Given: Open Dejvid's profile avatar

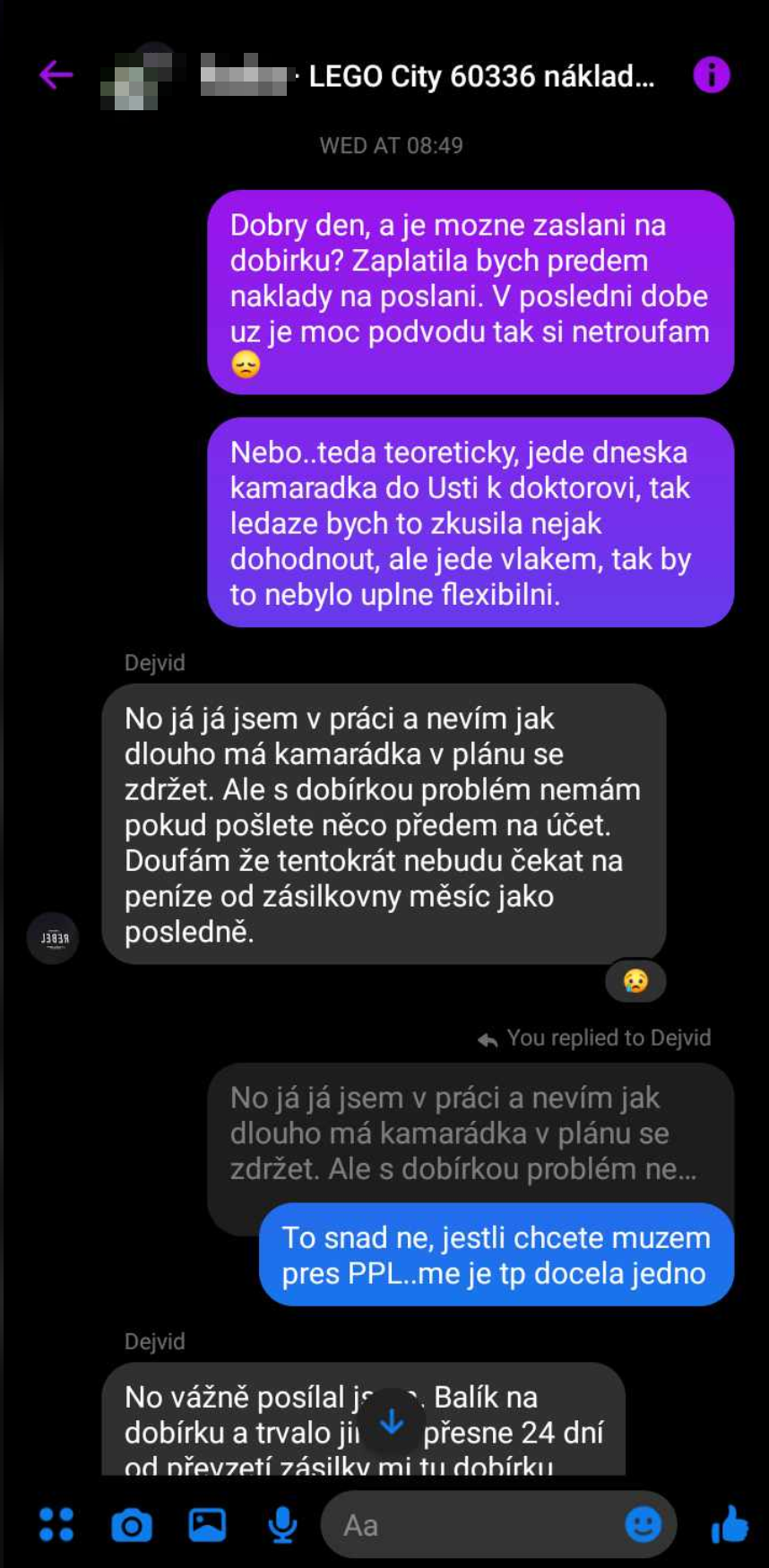Looking at the screenshot, I should [53, 938].
